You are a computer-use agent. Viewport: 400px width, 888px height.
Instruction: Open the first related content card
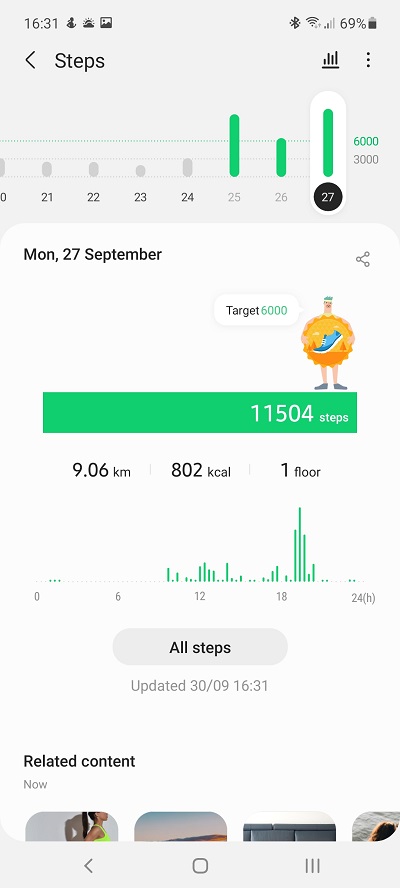tap(72, 826)
